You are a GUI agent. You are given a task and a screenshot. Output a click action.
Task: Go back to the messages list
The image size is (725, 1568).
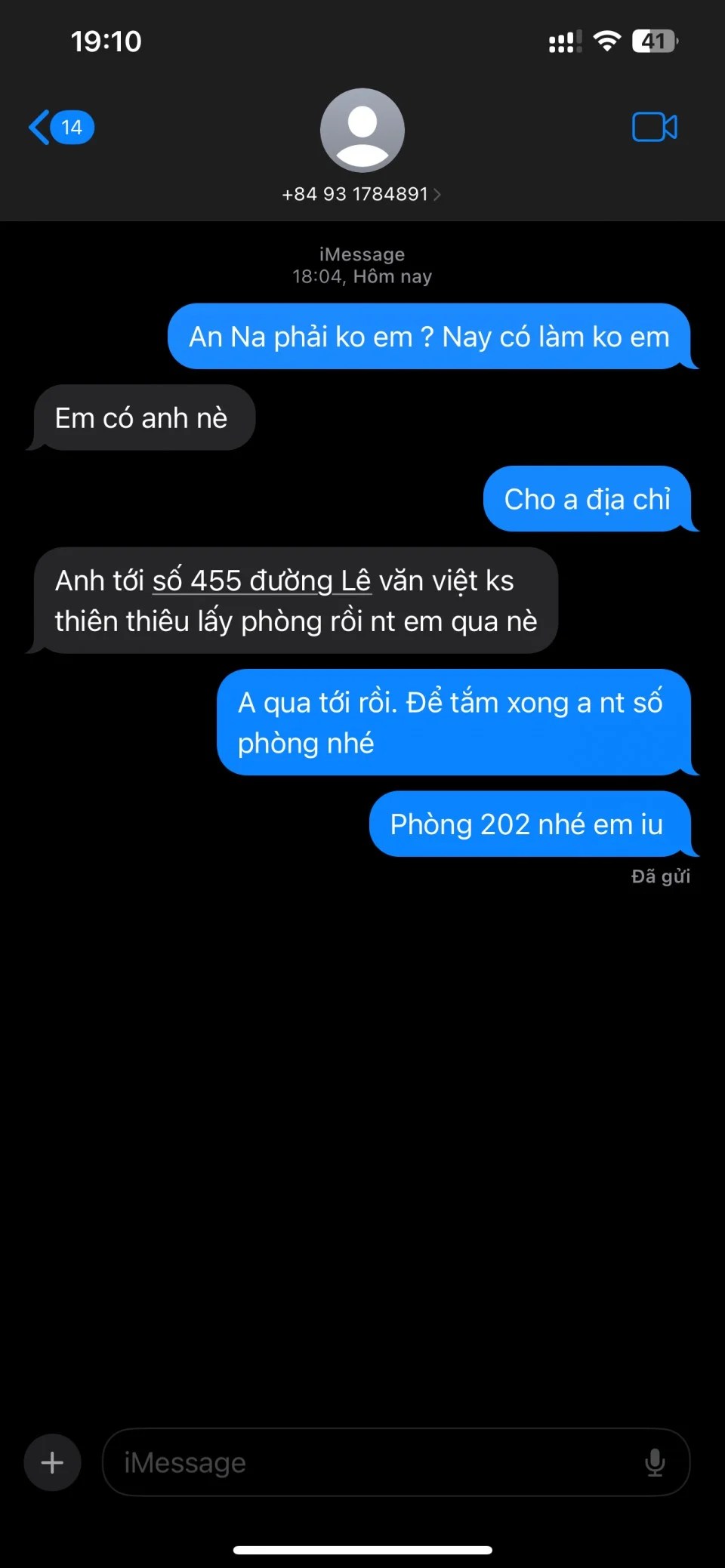(x=60, y=127)
